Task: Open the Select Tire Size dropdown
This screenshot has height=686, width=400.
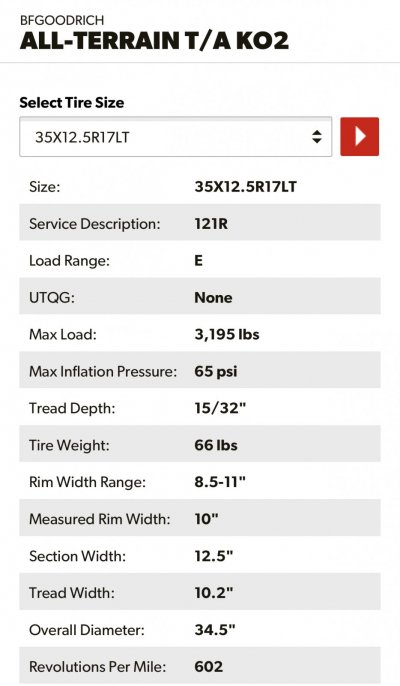Action: point(175,137)
